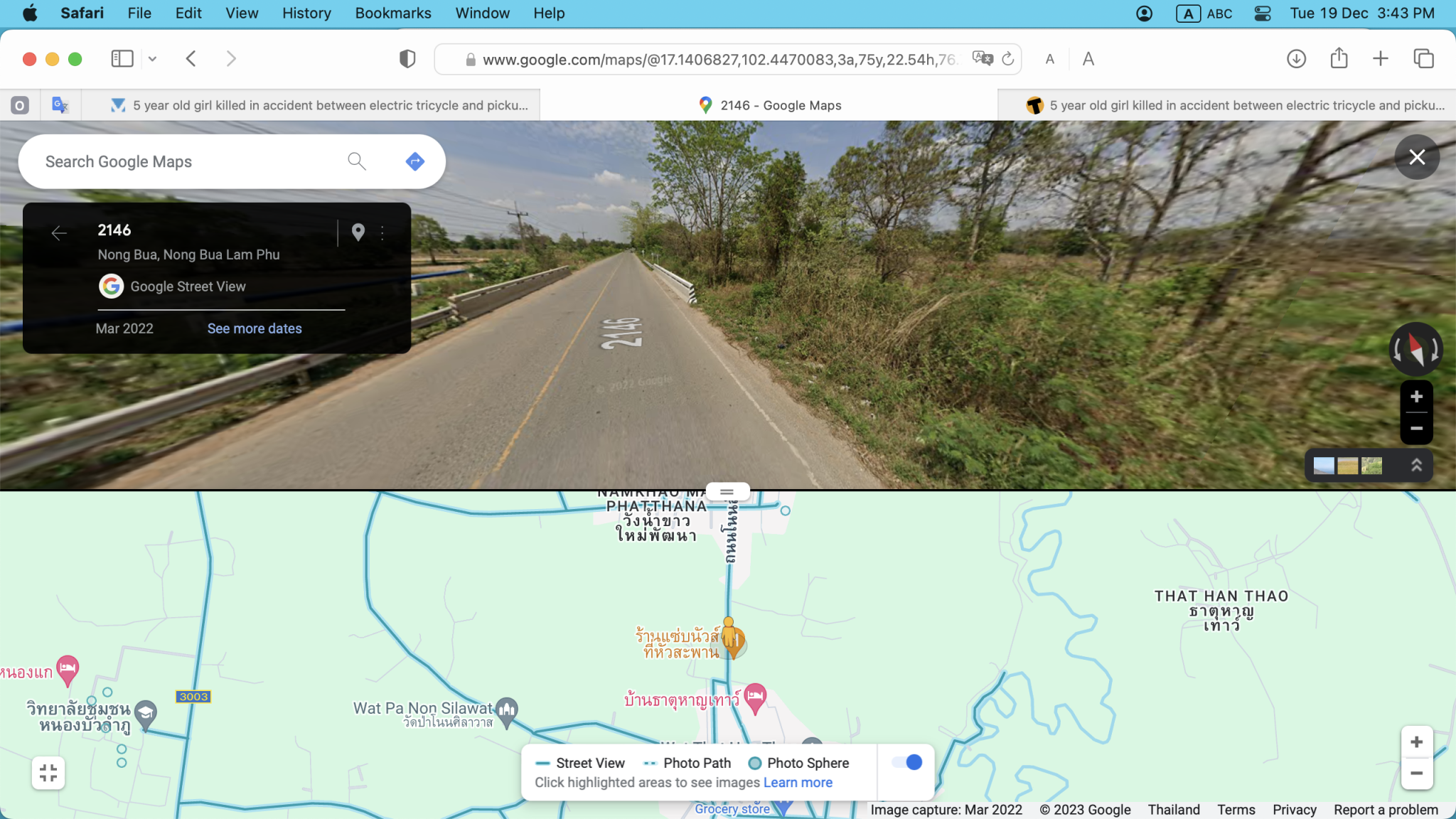
Task: Open directions from the blue arrow icon
Action: click(x=414, y=161)
